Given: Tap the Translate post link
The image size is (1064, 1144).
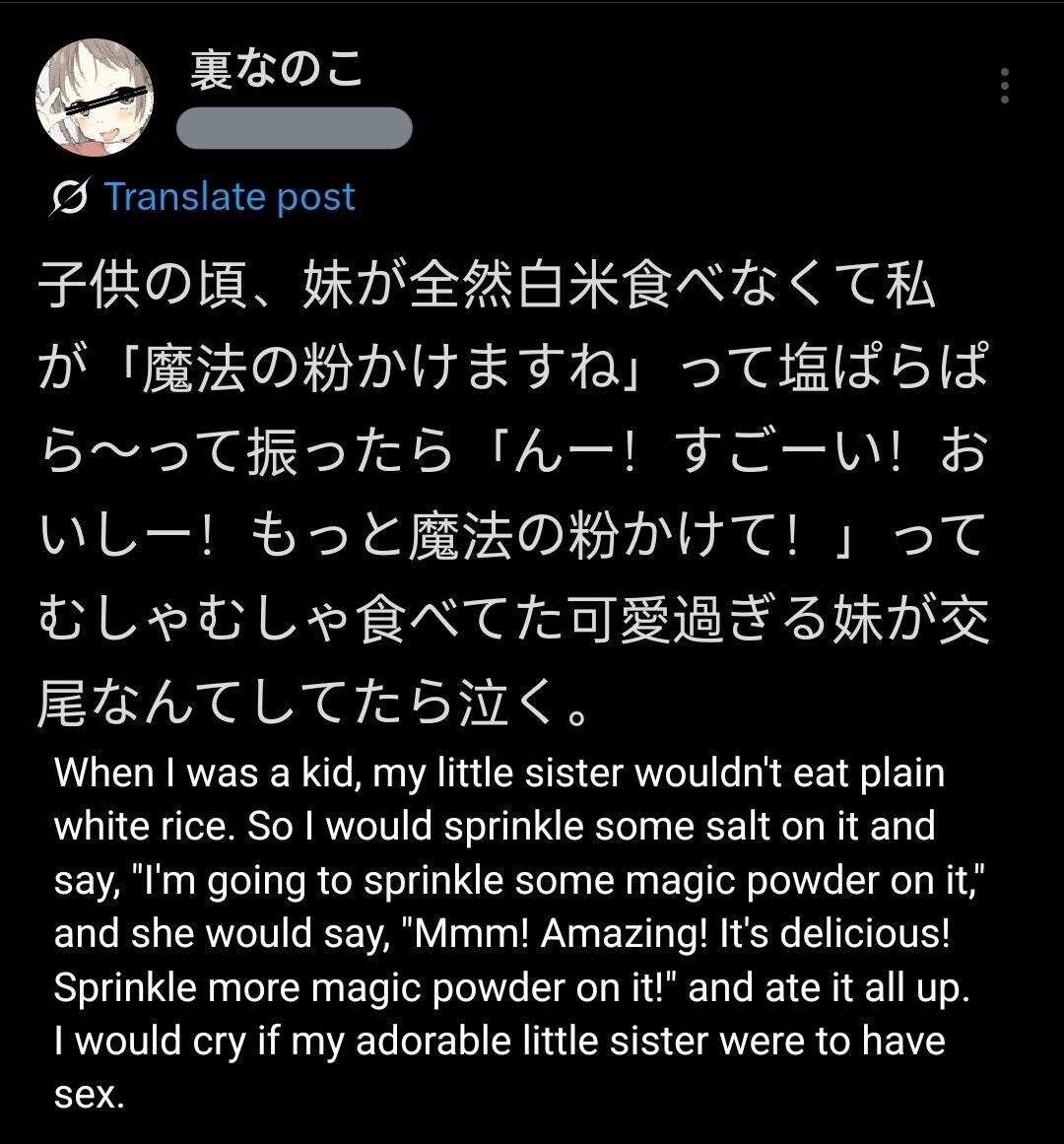Looking at the screenshot, I should pyautogui.click(x=229, y=197).
